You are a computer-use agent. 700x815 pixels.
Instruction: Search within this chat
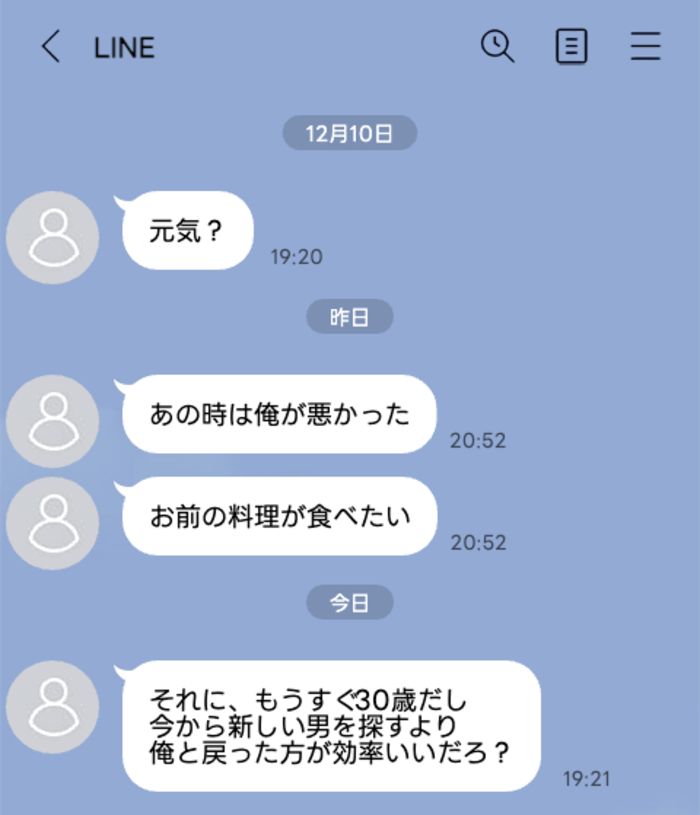point(497,46)
